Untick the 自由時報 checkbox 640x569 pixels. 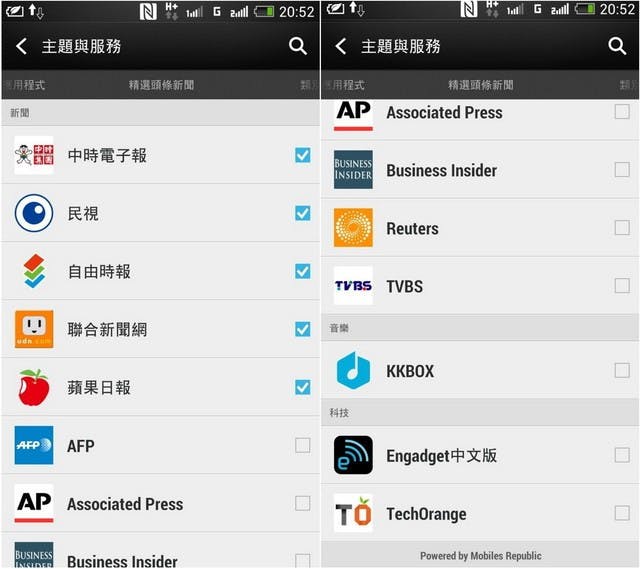(x=302, y=271)
